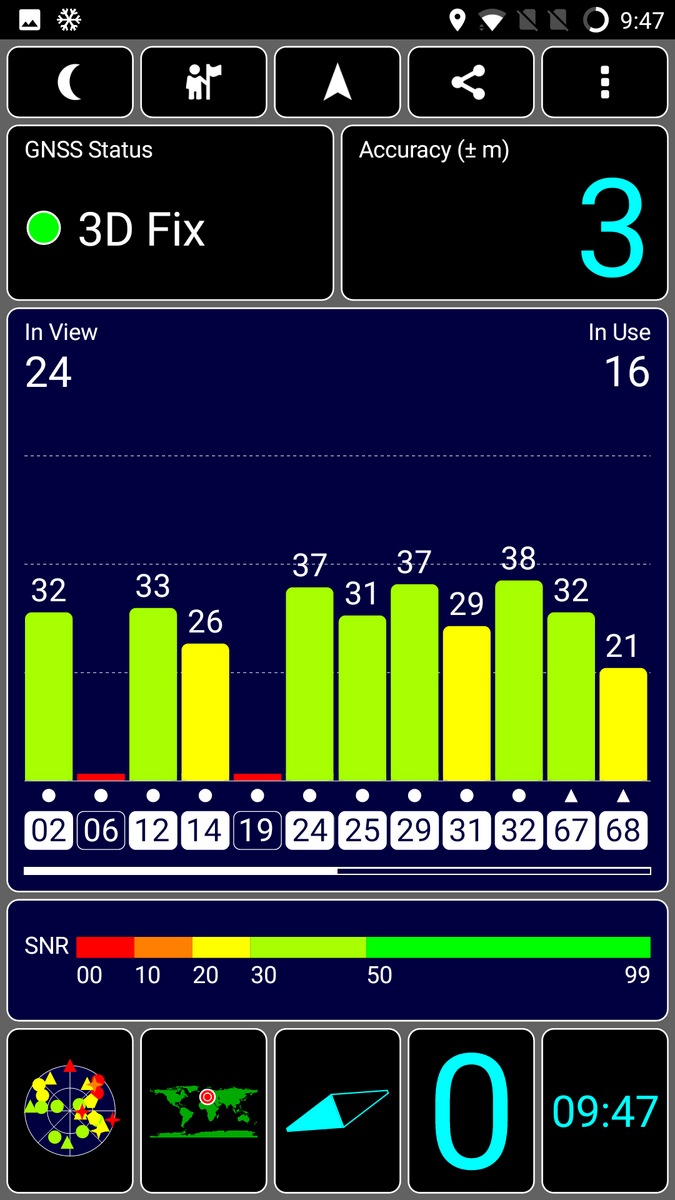Viewport: 675px width, 1200px height.
Task: Open the compass pointer tile
Action: click(338, 1110)
